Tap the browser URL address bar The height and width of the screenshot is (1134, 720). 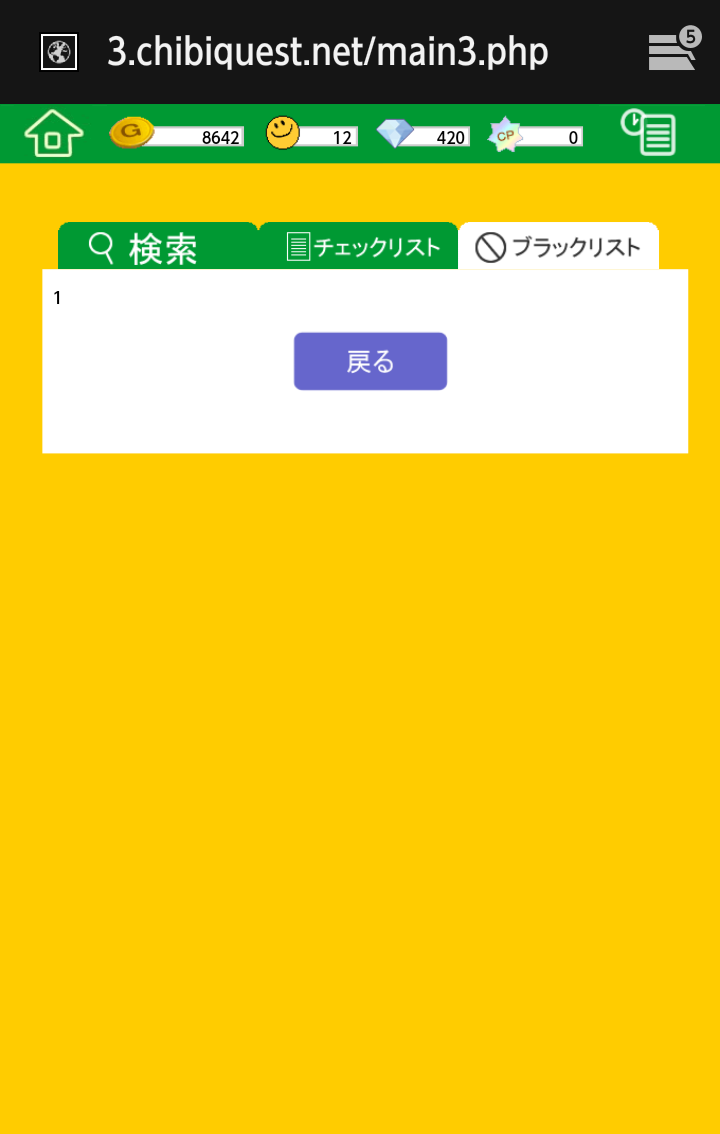pos(327,52)
